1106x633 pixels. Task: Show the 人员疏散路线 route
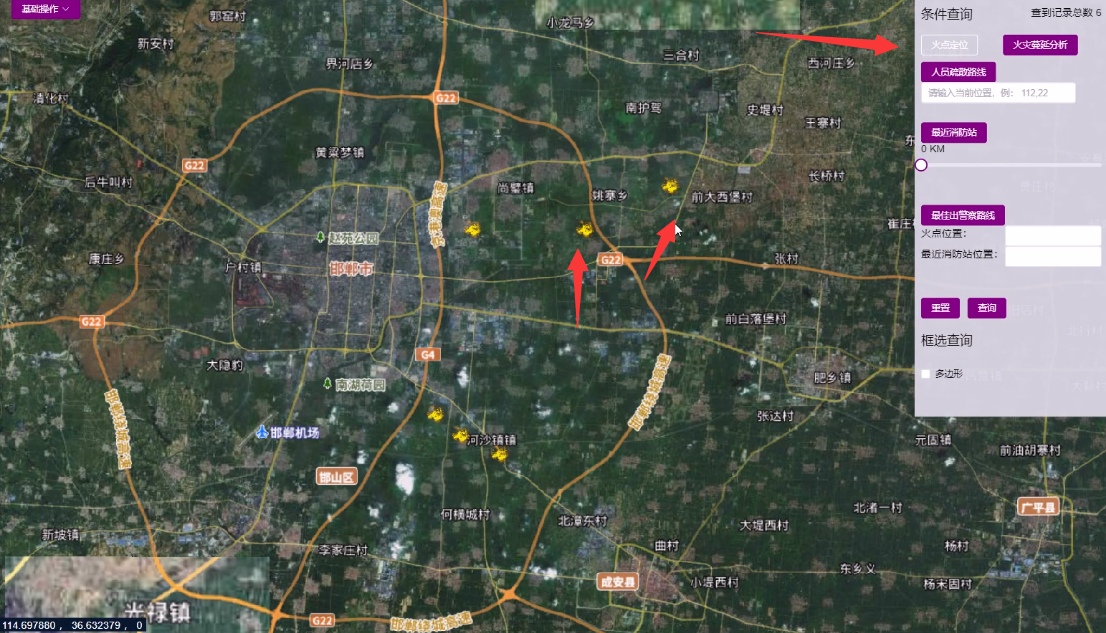(x=958, y=72)
